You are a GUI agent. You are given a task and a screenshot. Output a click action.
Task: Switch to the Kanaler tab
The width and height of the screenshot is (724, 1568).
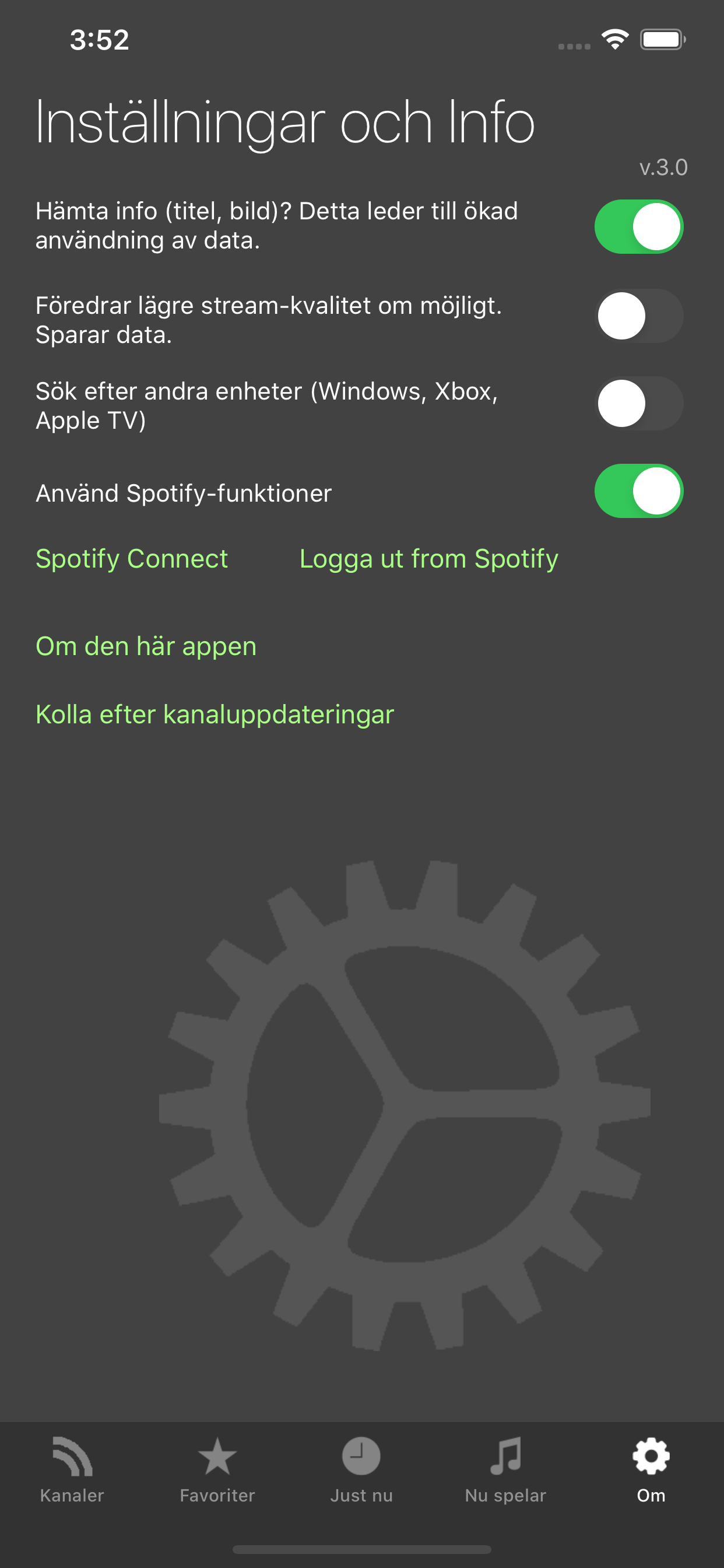[x=72, y=1469]
